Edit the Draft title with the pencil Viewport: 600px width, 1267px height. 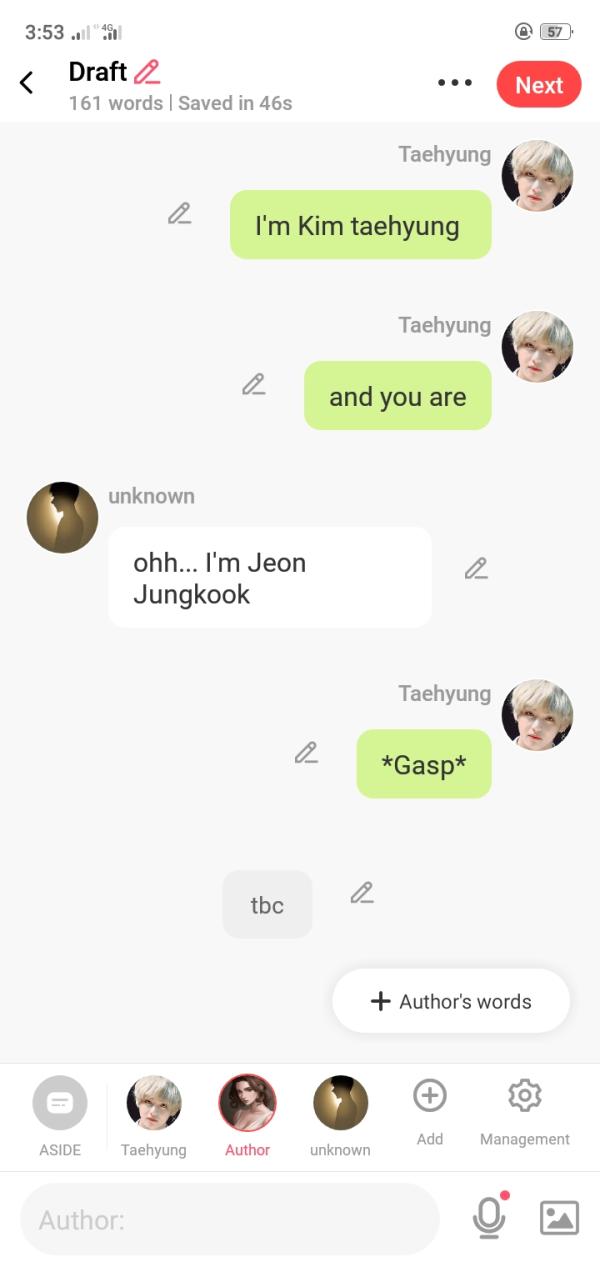click(x=147, y=72)
